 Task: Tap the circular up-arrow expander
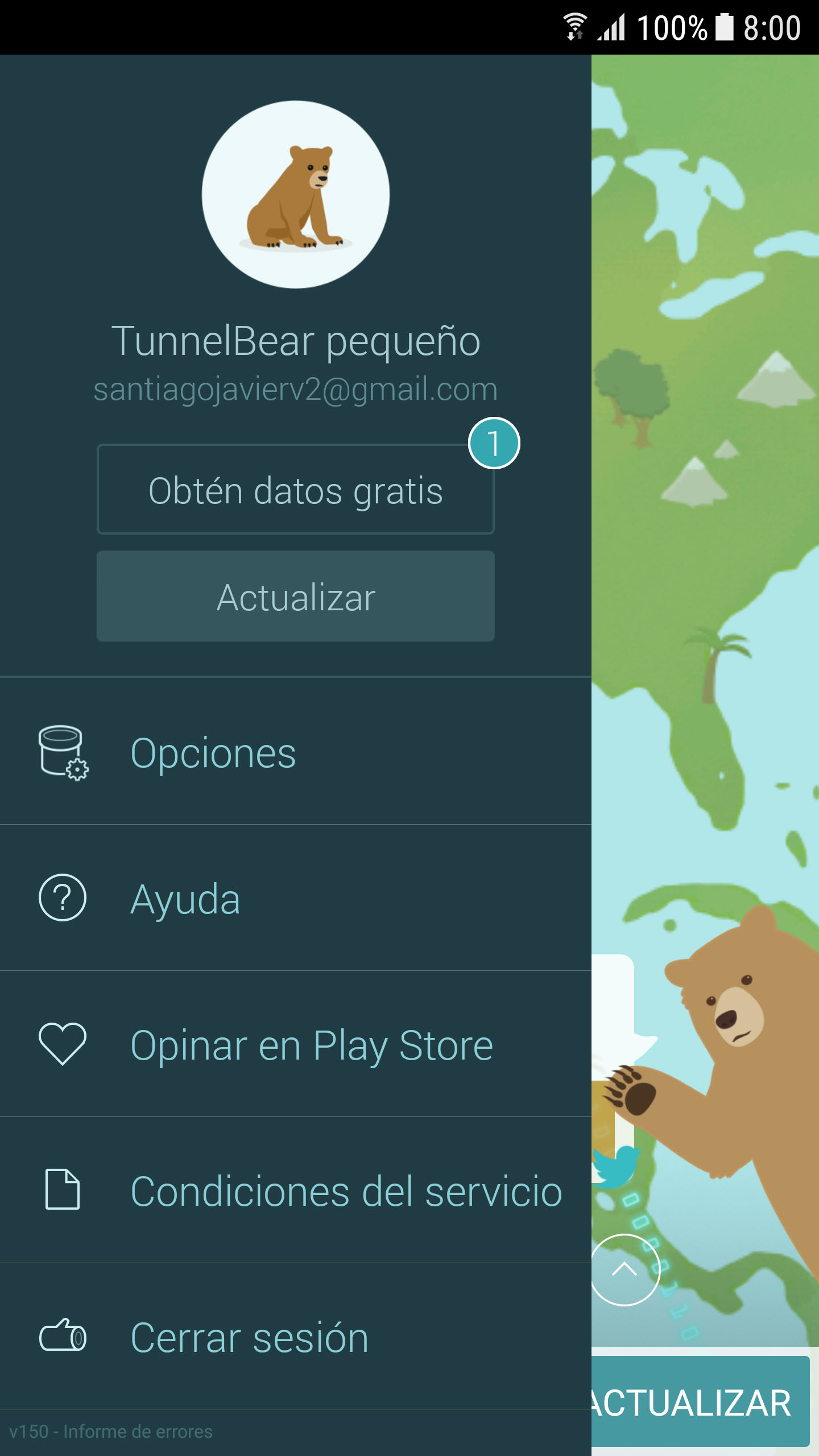coord(625,1269)
